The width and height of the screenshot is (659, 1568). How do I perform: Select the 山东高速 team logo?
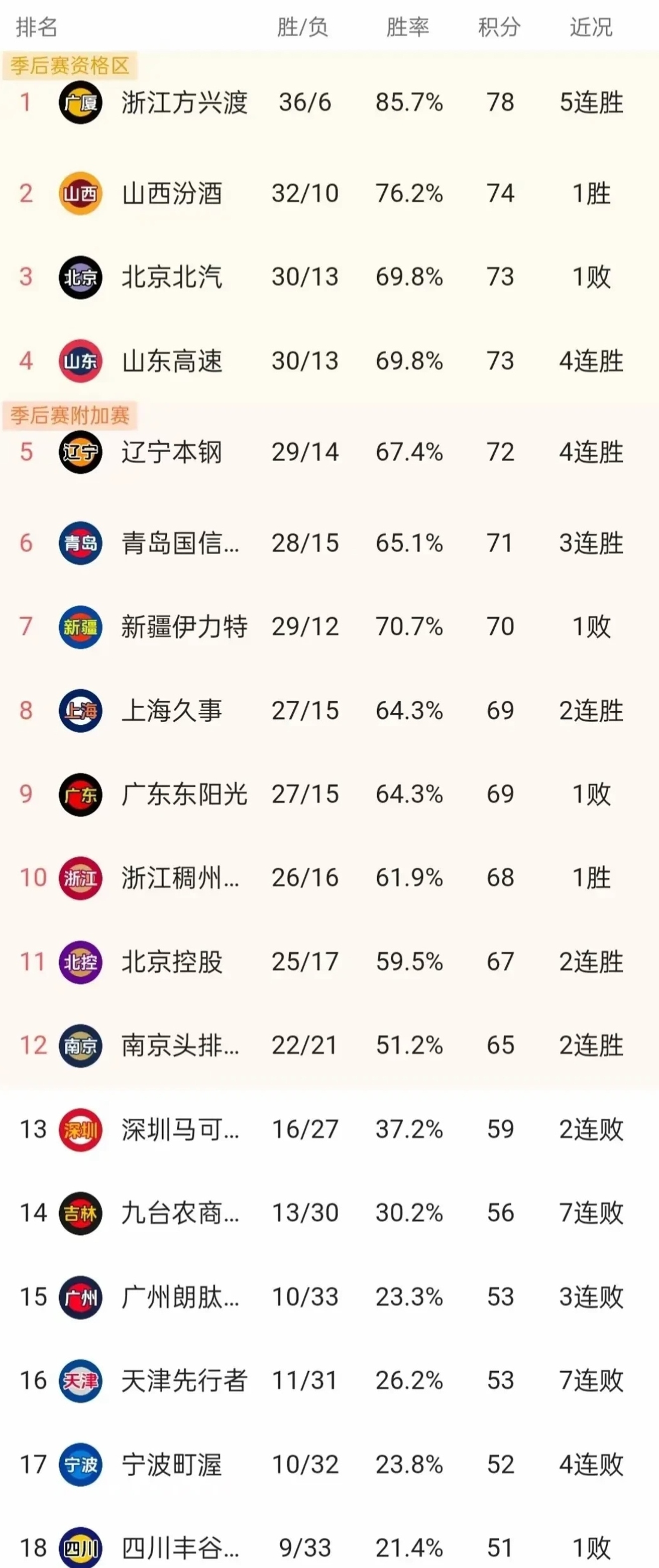pyautogui.click(x=80, y=360)
